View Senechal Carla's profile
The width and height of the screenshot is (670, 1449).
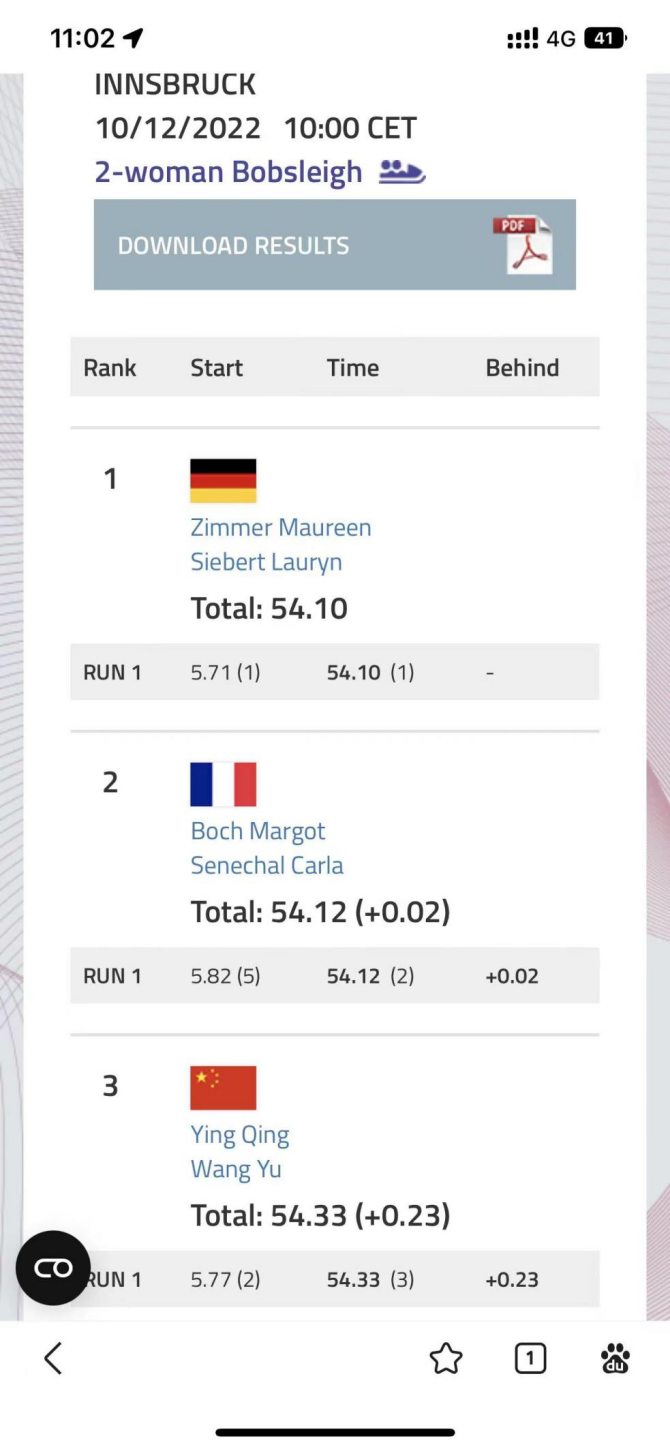pos(266,865)
